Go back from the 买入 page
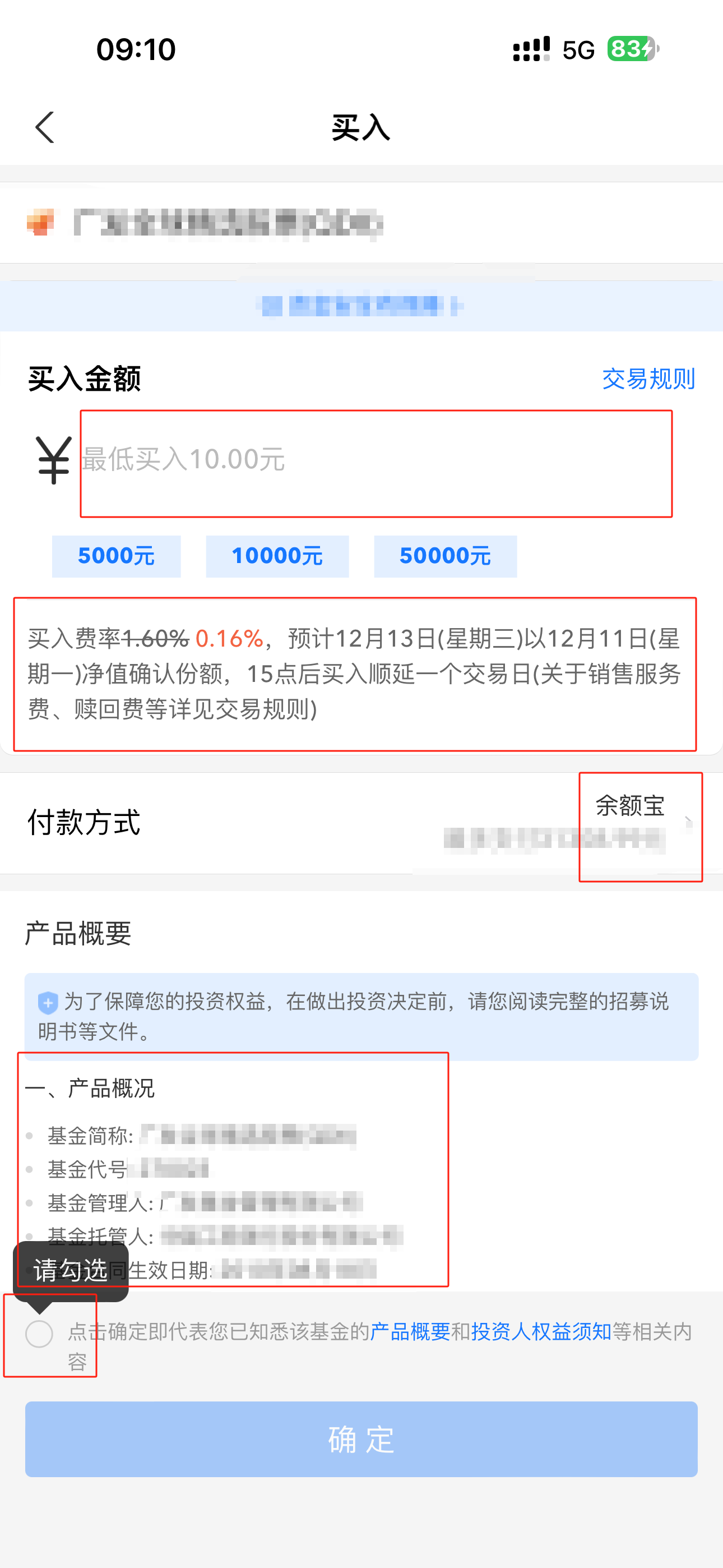Screen dimensions: 723x1568 45,127
